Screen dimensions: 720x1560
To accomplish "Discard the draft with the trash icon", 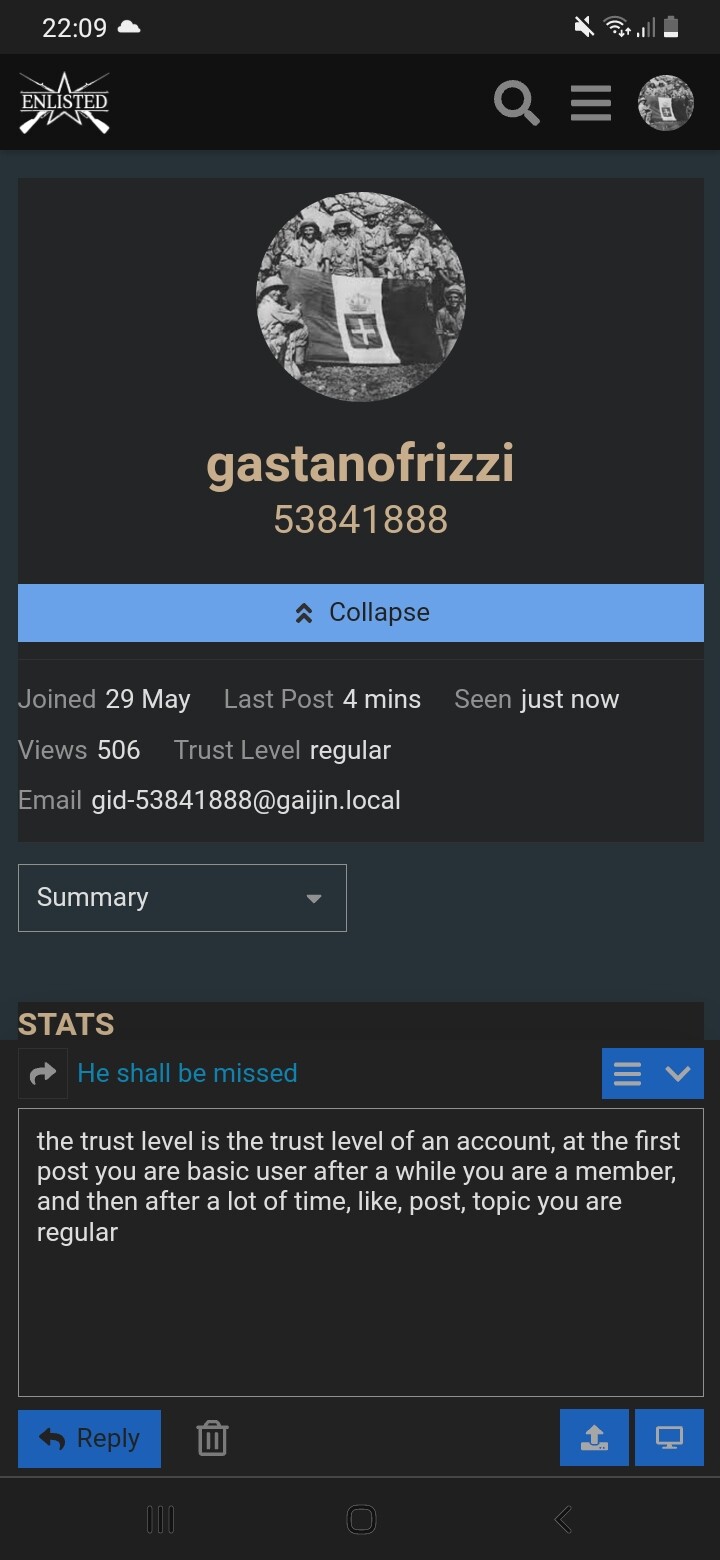I will click(212, 1439).
